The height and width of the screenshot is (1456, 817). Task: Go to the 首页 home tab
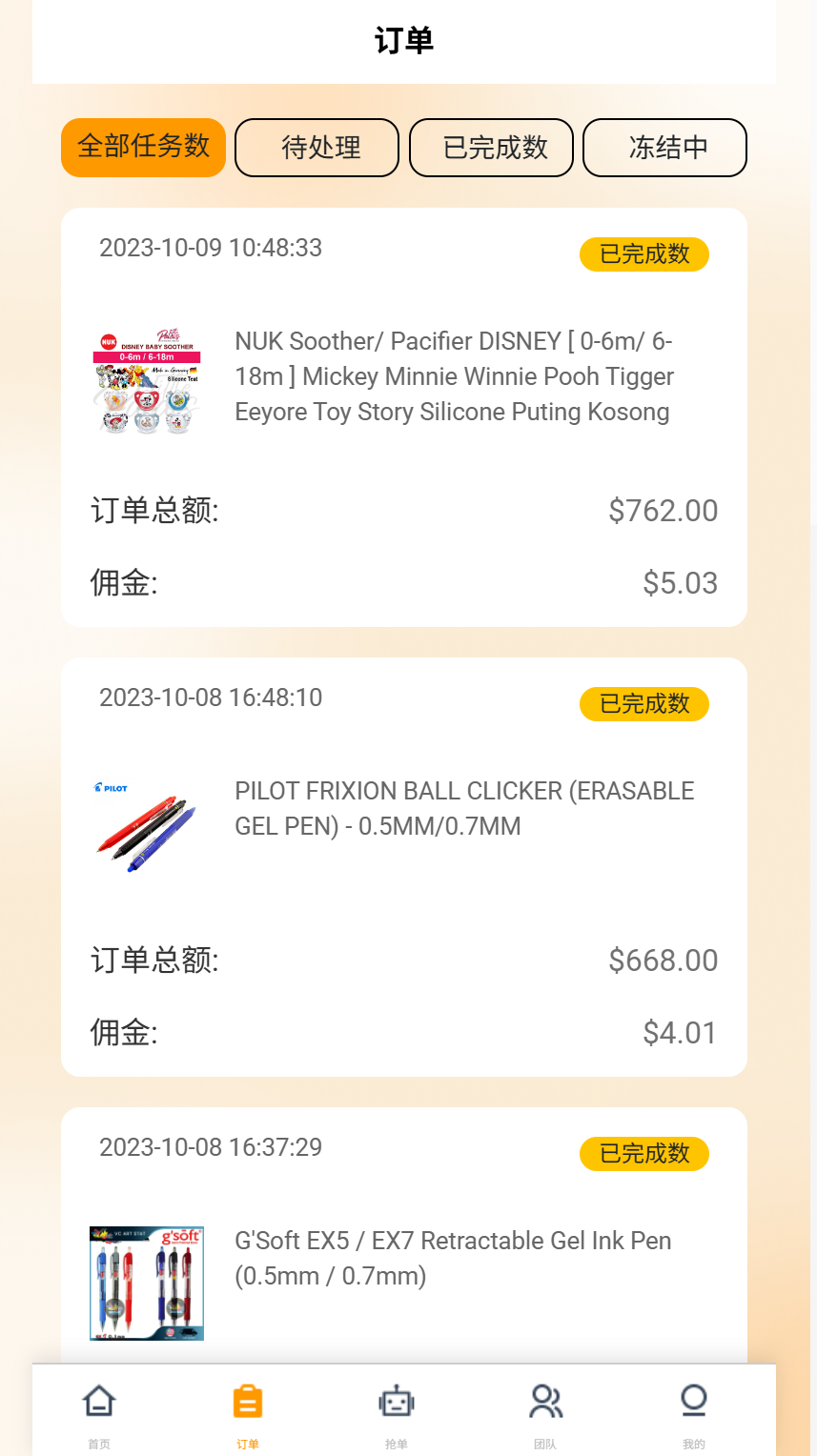pos(99,1412)
